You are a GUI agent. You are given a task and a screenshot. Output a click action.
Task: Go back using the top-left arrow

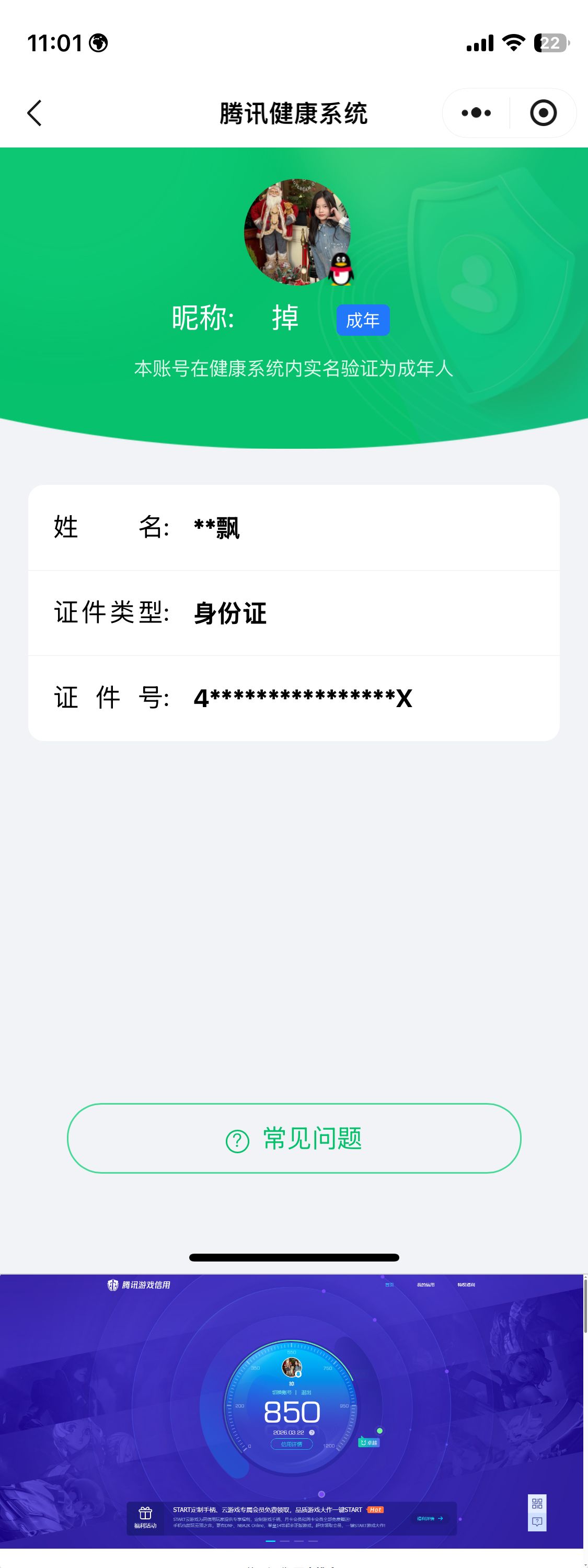pos(34,113)
